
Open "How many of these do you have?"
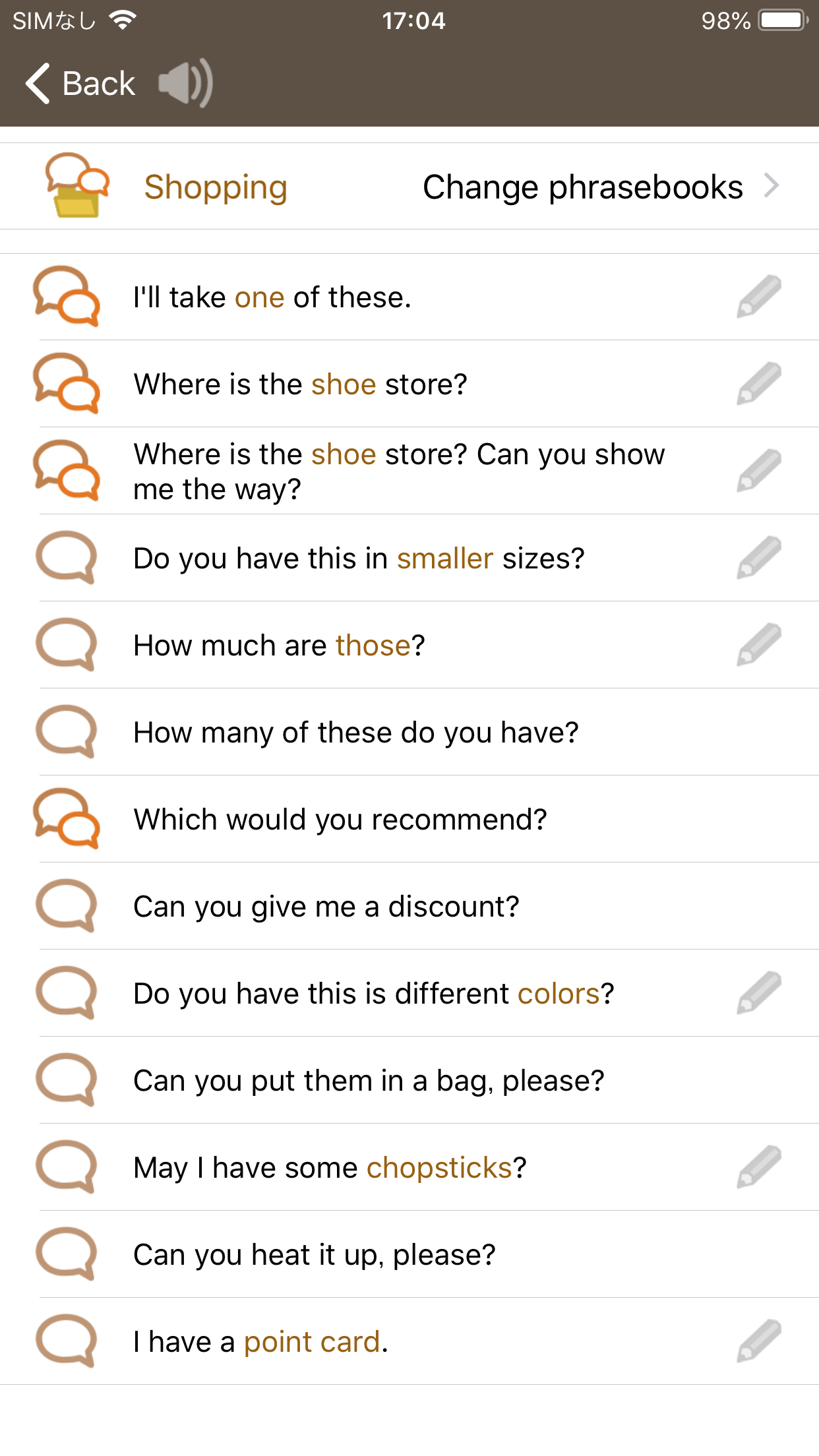(x=409, y=733)
